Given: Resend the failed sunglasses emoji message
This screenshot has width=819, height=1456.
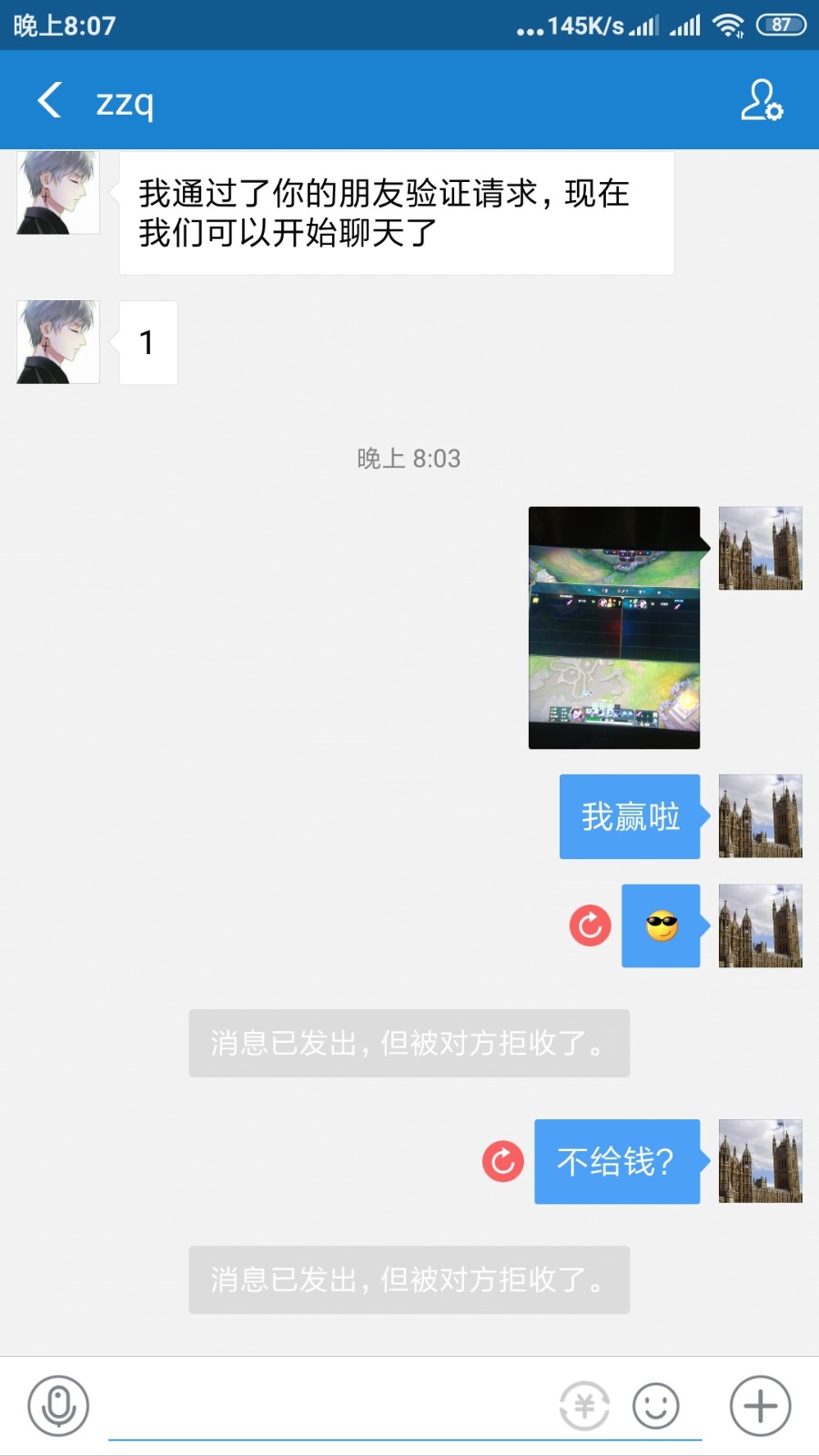Looking at the screenshot, I should click(590, 925).
